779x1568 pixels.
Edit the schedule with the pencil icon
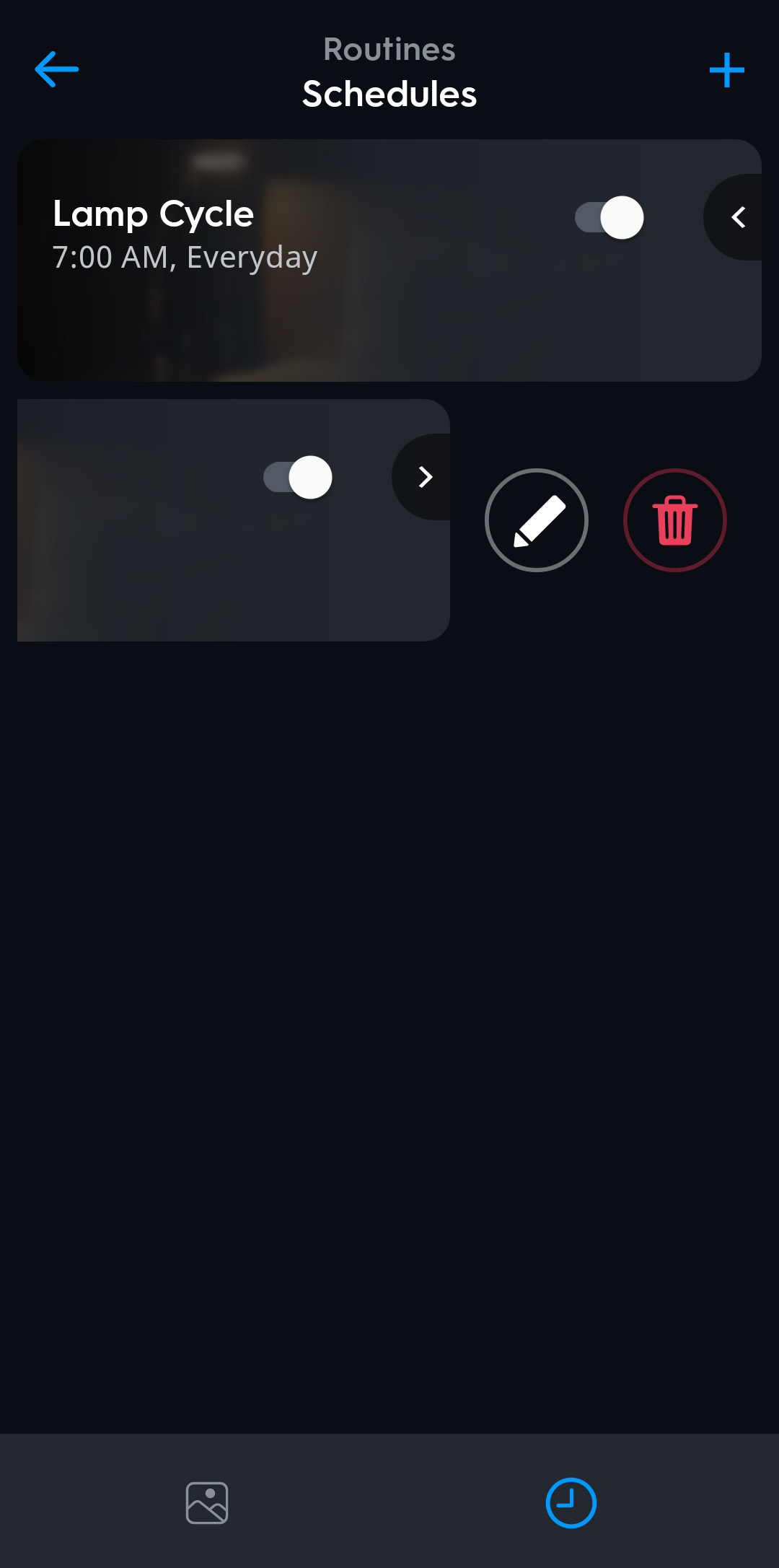(537, 520)
